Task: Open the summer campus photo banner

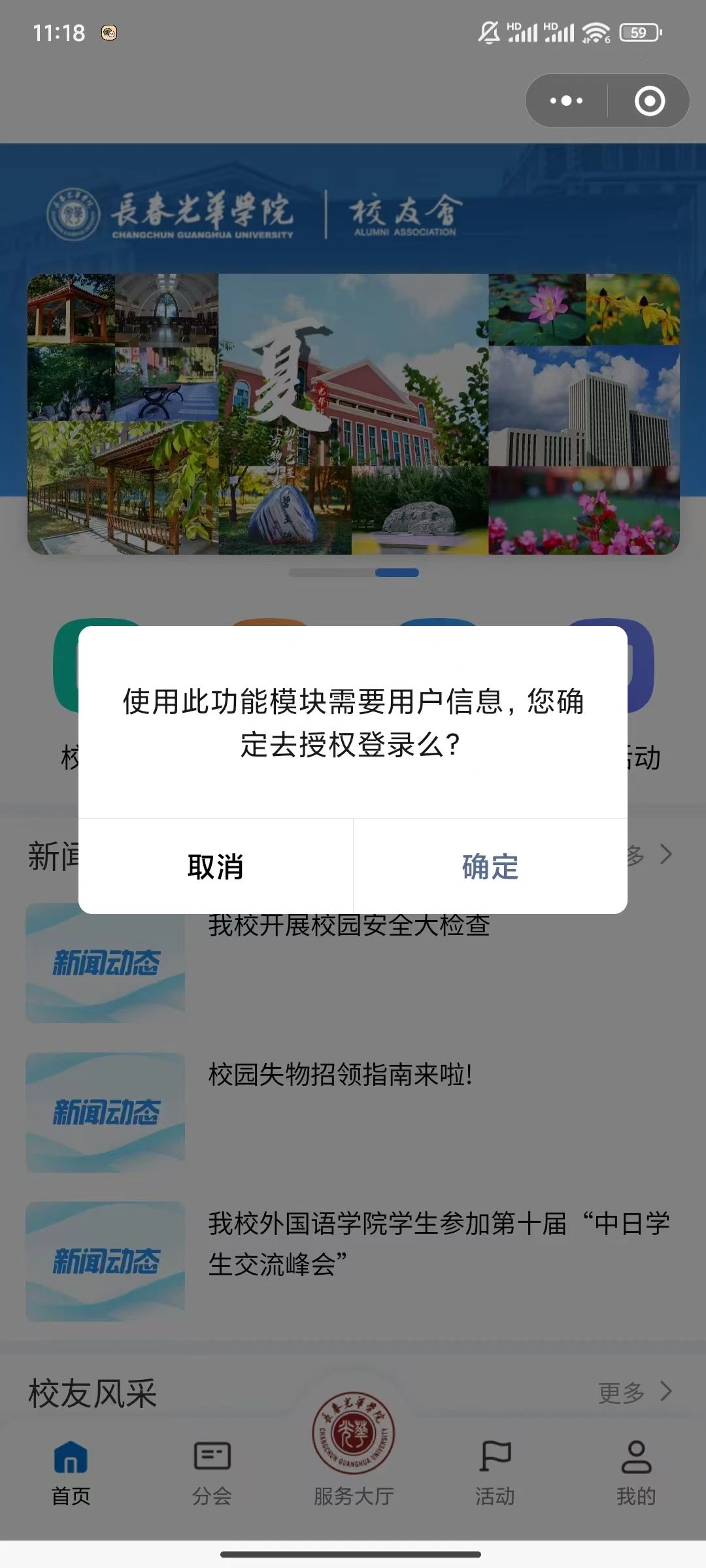Action: click(353, 414)
